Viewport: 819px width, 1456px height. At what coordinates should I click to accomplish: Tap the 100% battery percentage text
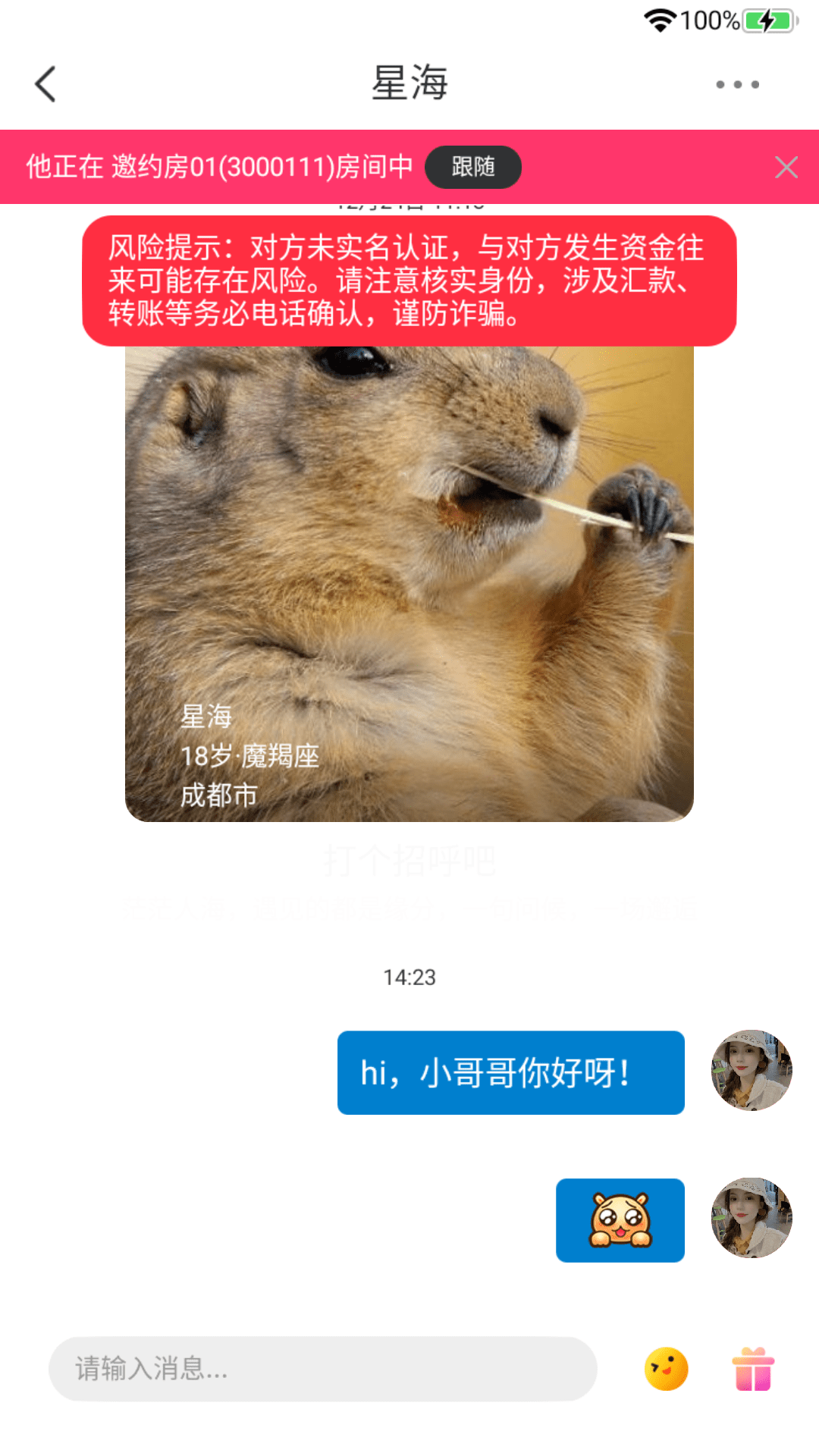[709, 19]
